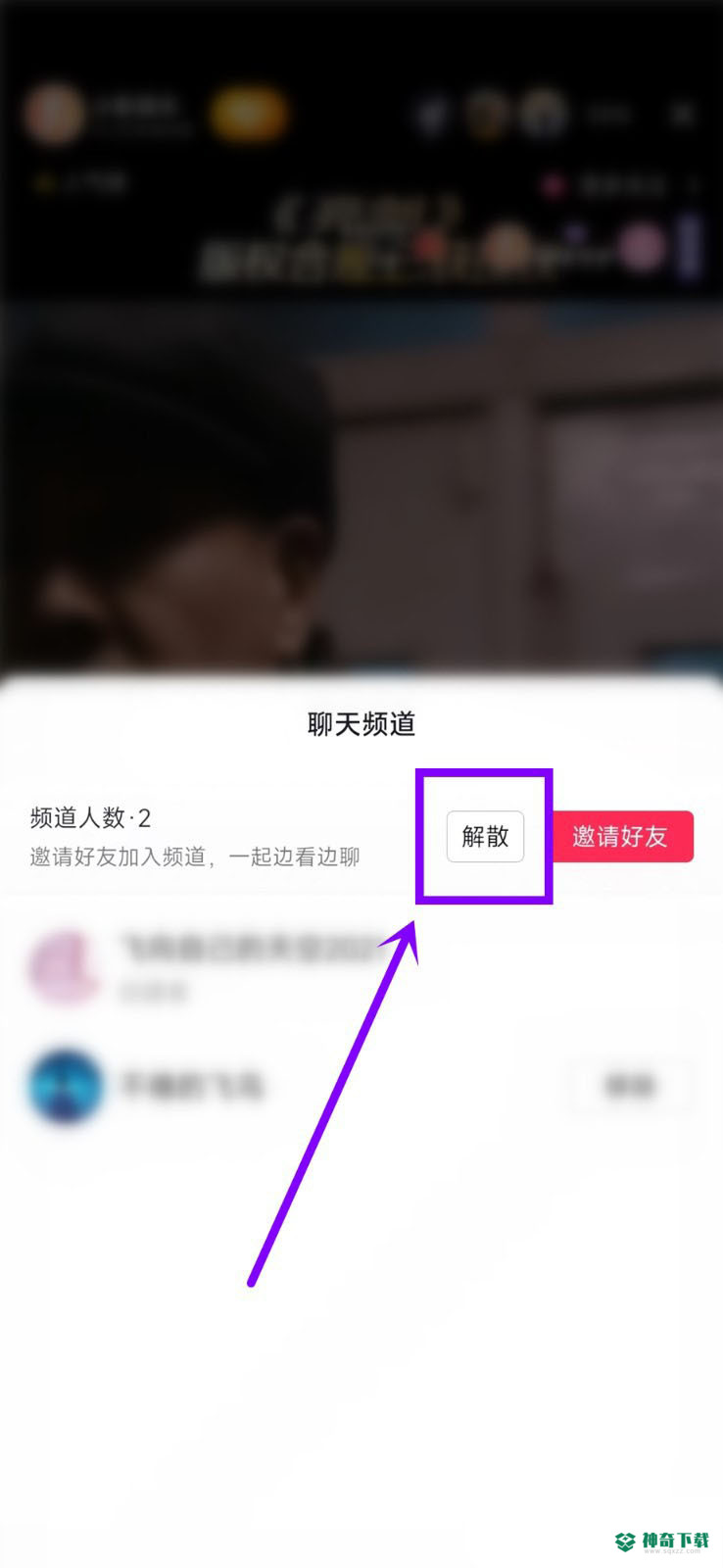Tap the 邀请好友 button to invite friends

click(622, 837)
